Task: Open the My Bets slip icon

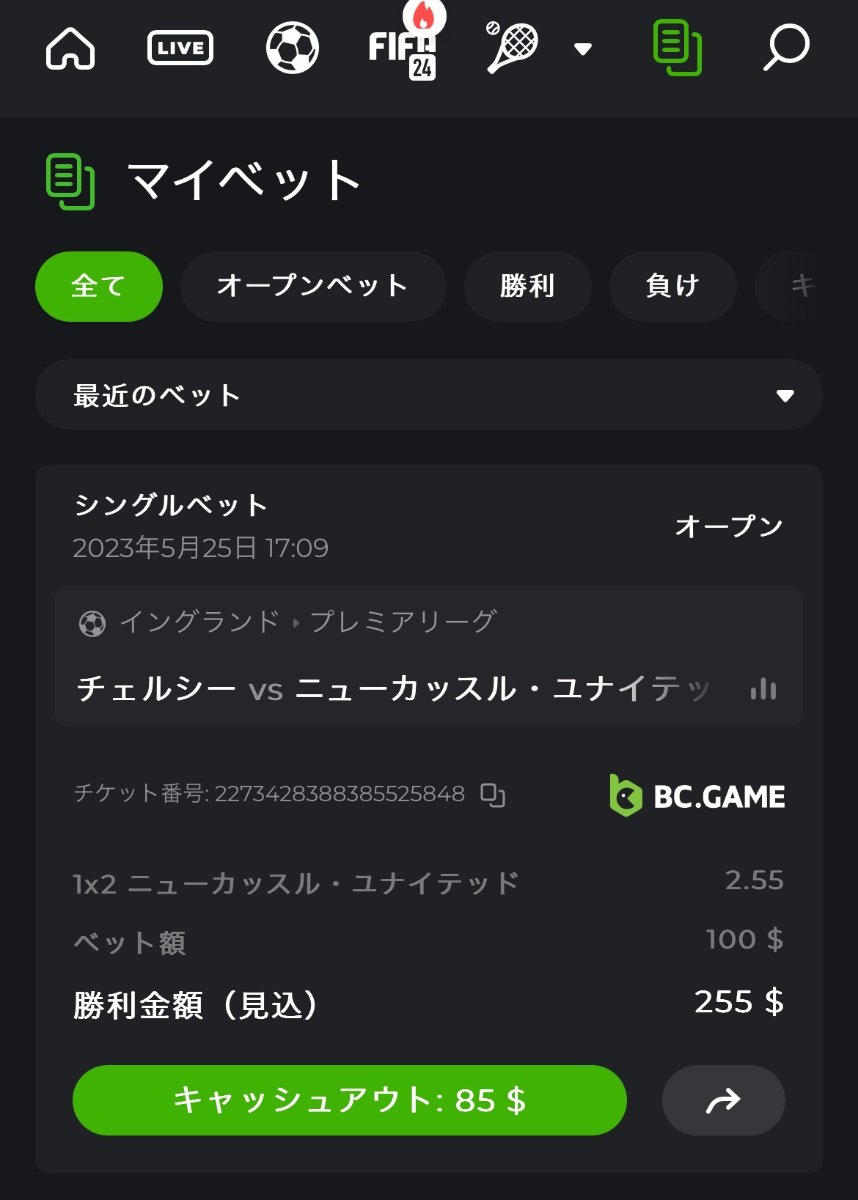Action: 677,47
